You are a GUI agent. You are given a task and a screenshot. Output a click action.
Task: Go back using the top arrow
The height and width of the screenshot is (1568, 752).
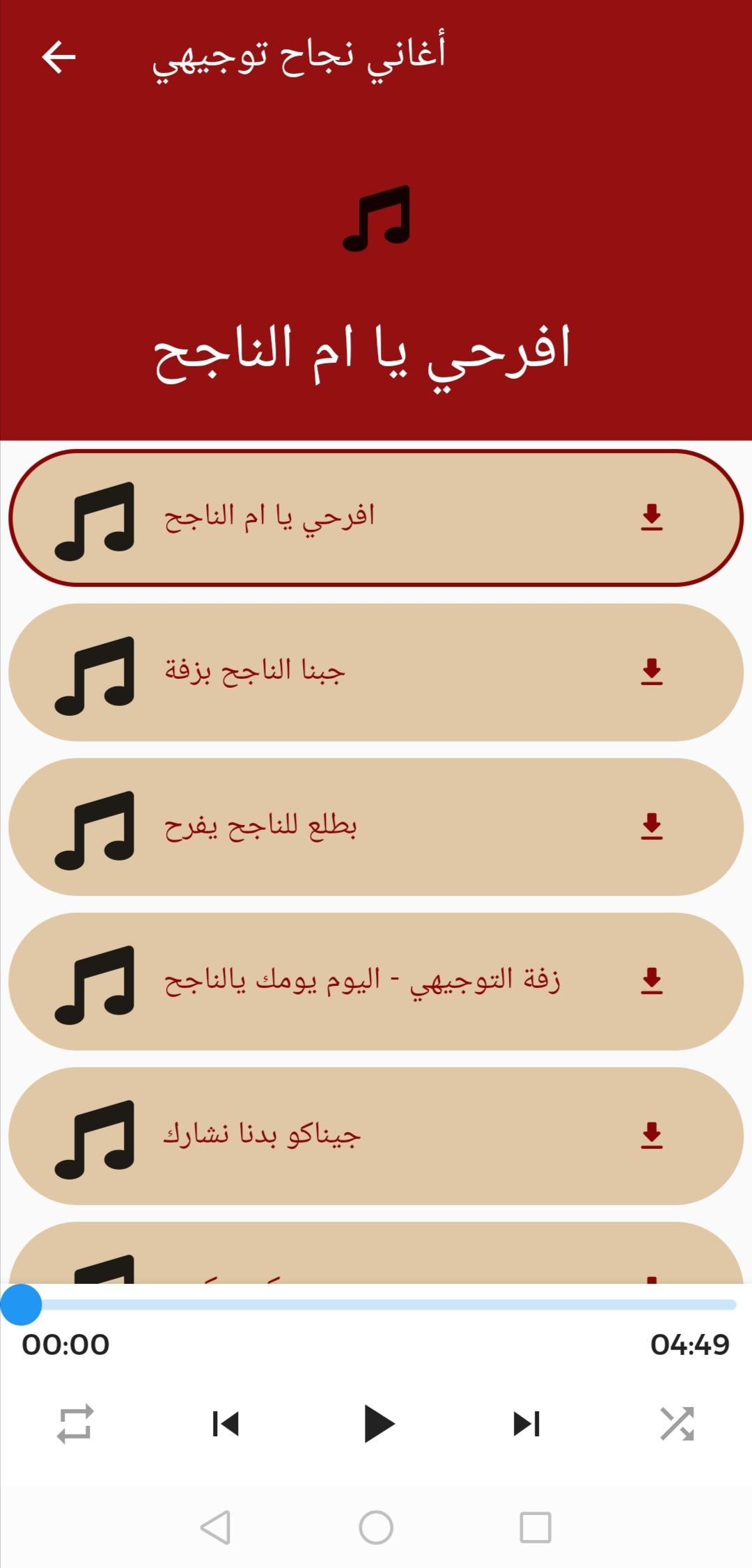coord(58,56)
